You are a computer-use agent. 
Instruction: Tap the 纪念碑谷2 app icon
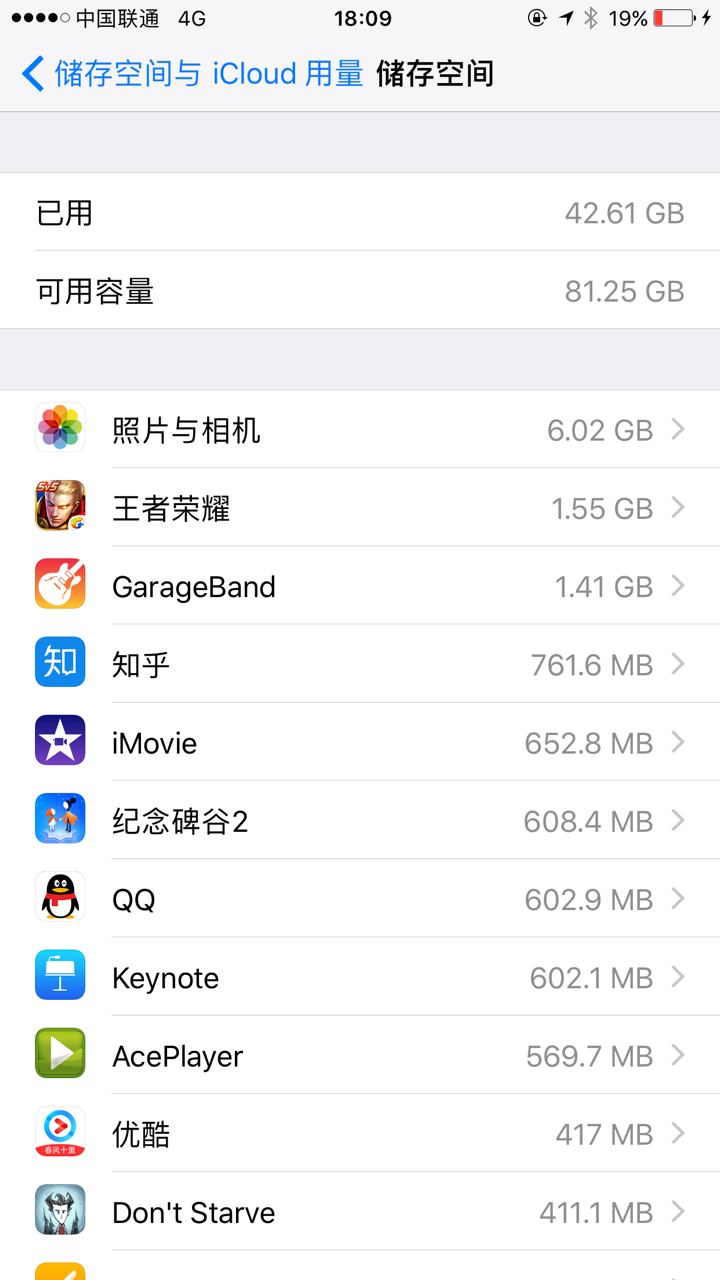60,820
